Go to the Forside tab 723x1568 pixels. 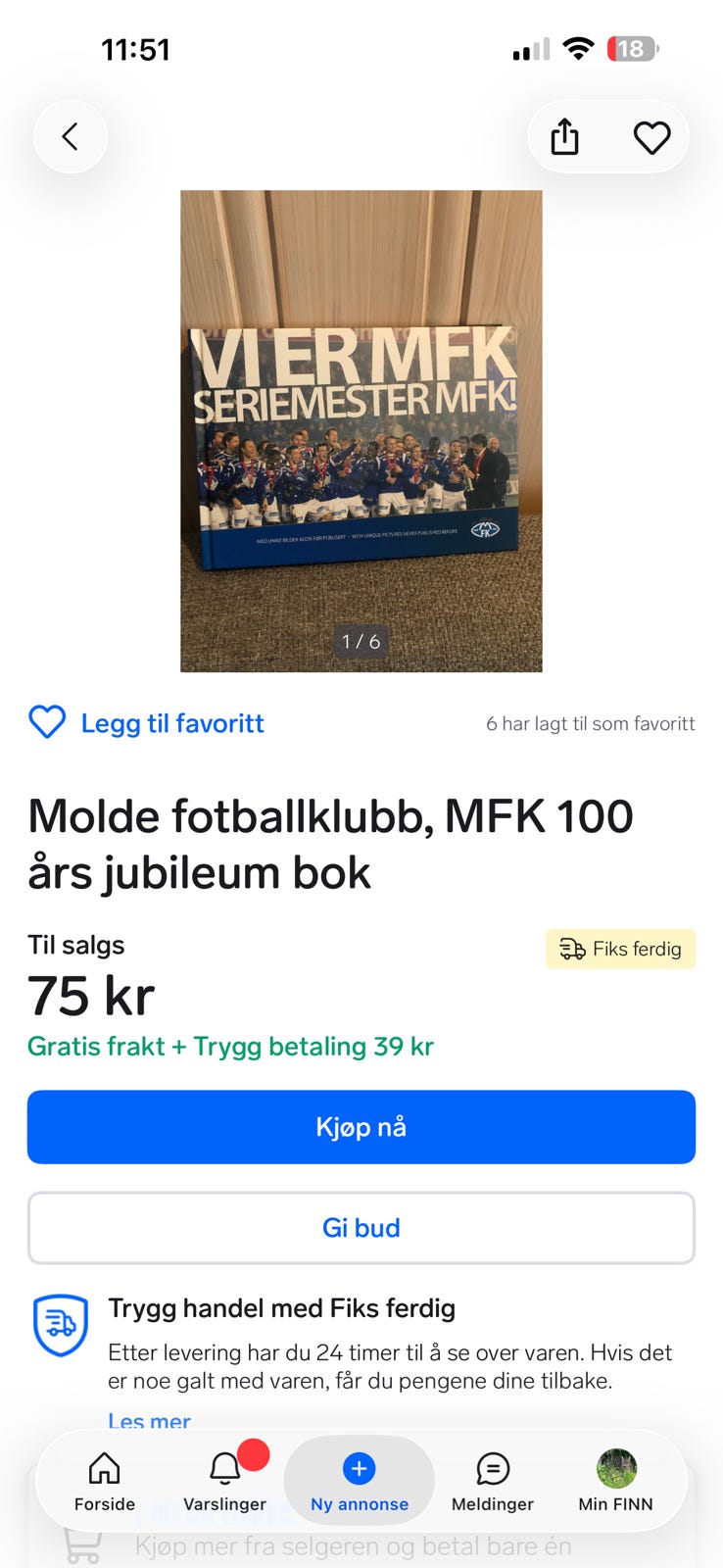point(105,1482)
